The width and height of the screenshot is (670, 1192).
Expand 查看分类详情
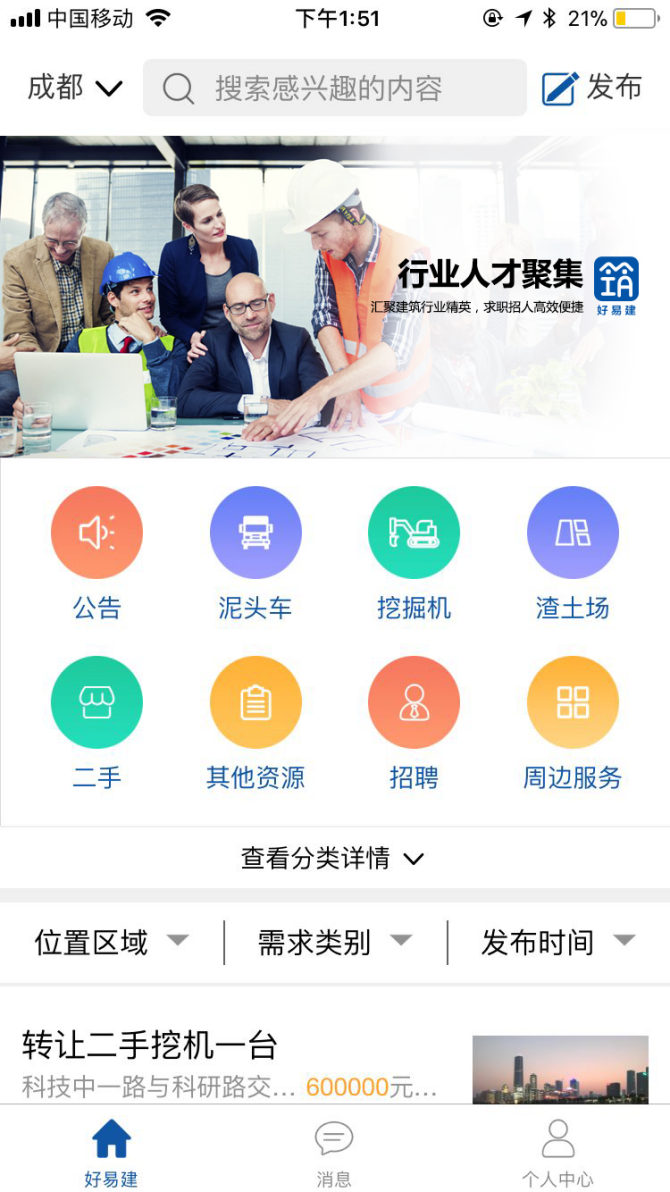click(x=333, y=858)
